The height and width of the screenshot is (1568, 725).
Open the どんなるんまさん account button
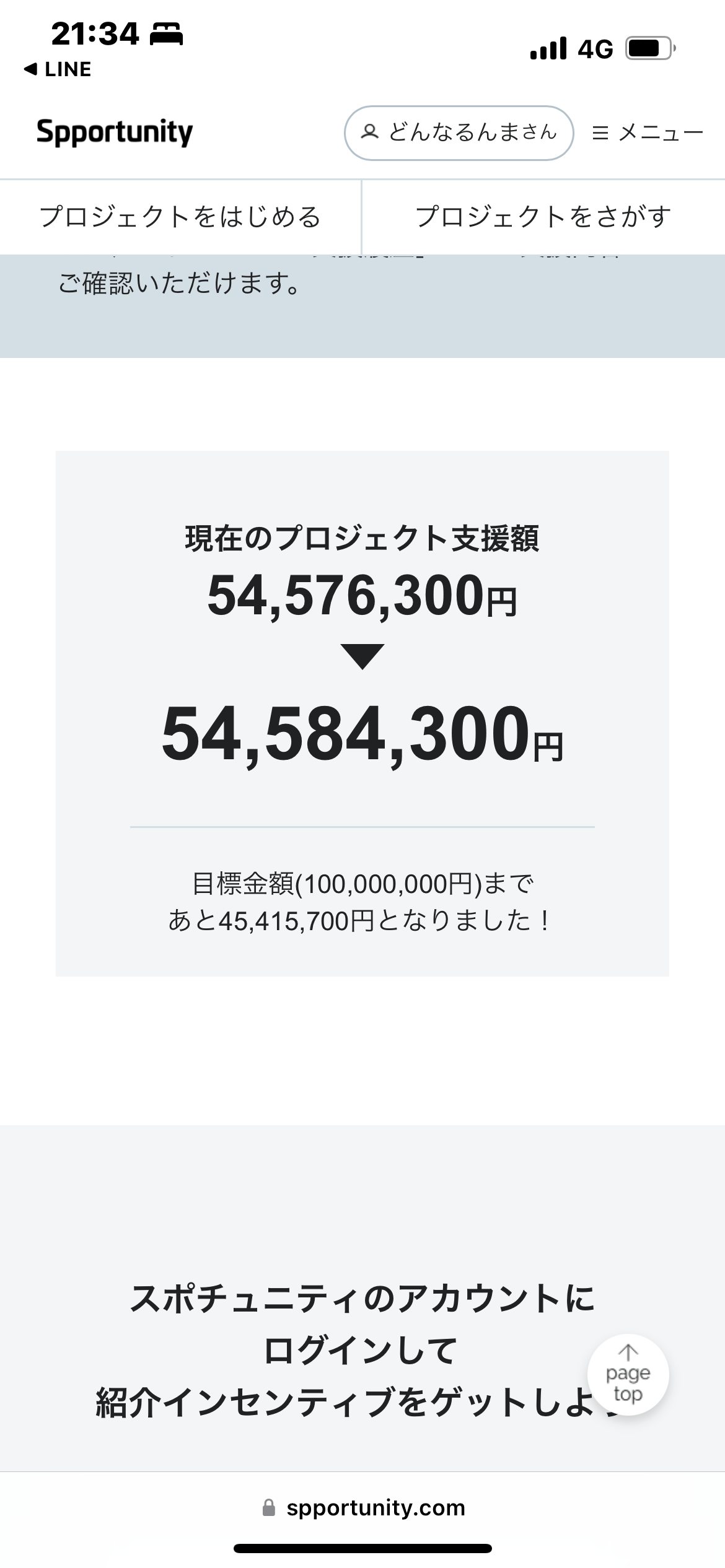[459, 133]
